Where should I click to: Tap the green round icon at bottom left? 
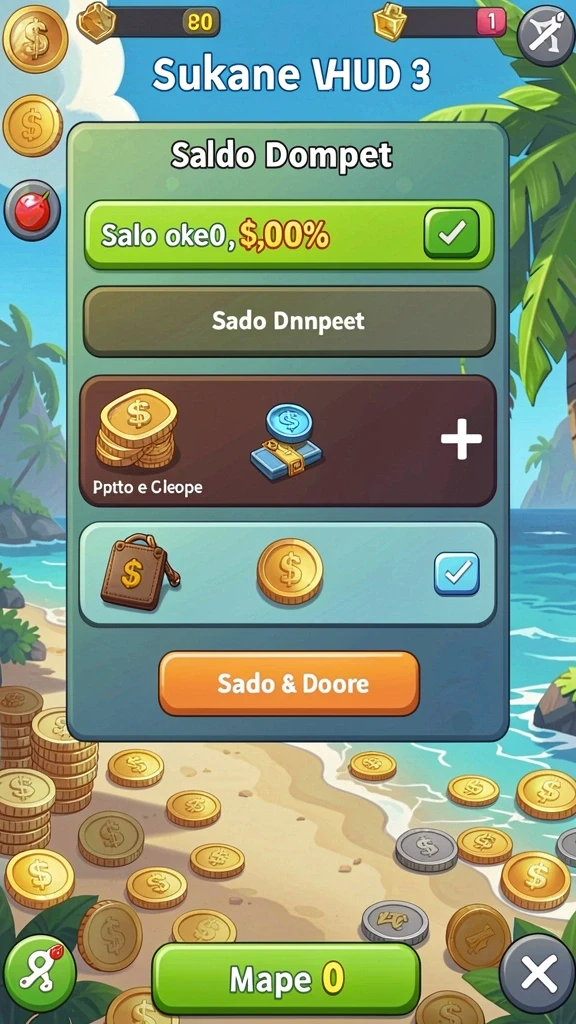(x=39, y=973)
